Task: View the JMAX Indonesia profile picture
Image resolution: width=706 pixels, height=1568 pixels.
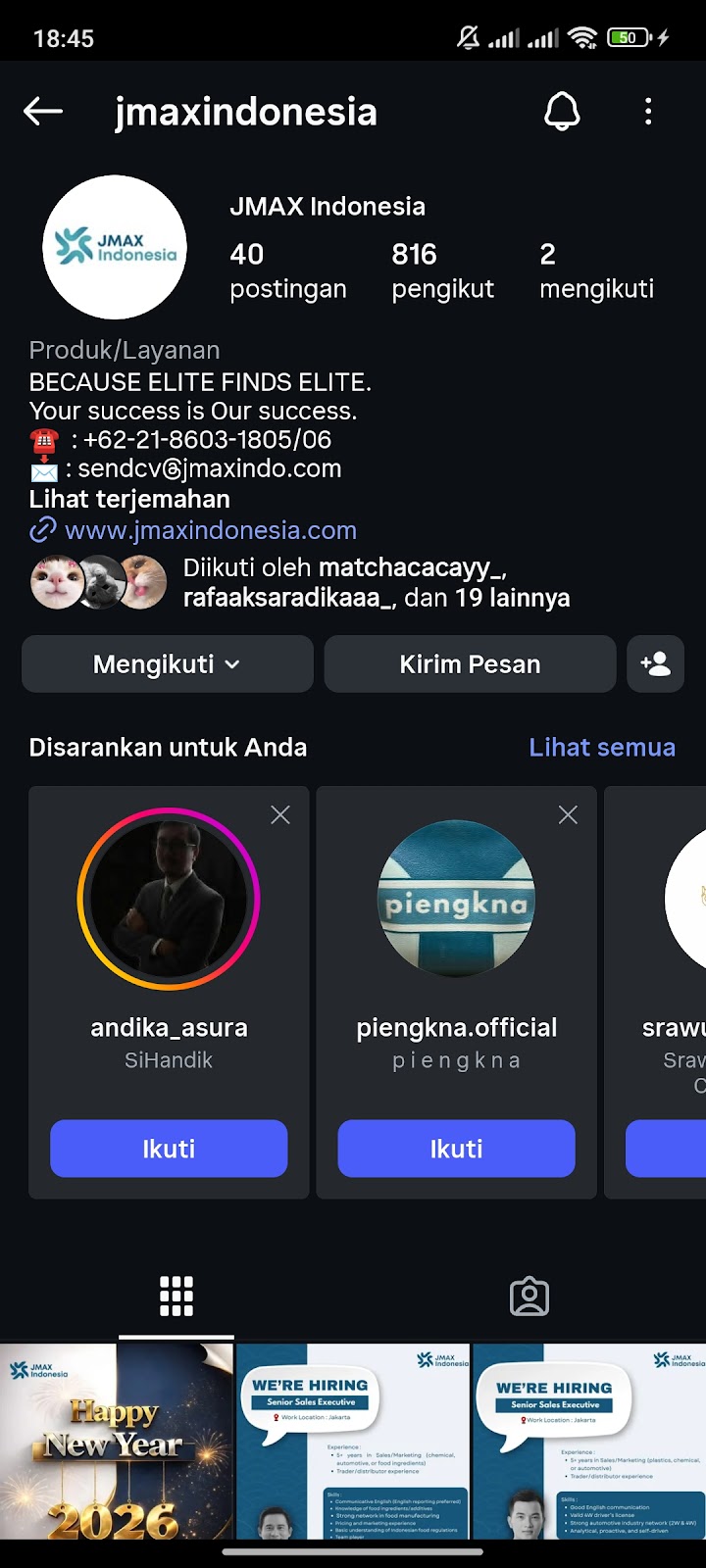Action: click(x=115, y=247)
